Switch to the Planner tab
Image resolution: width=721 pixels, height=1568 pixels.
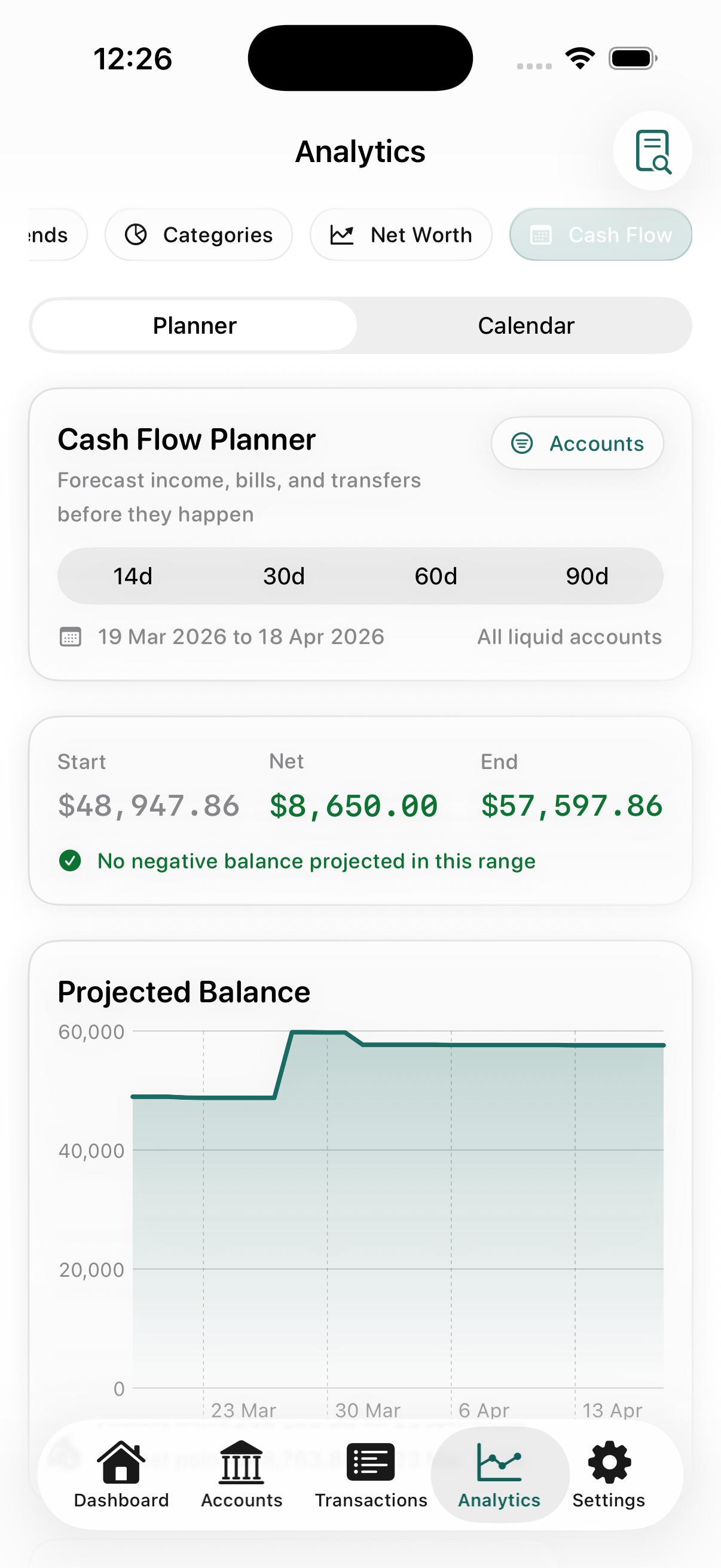[194, 325]
